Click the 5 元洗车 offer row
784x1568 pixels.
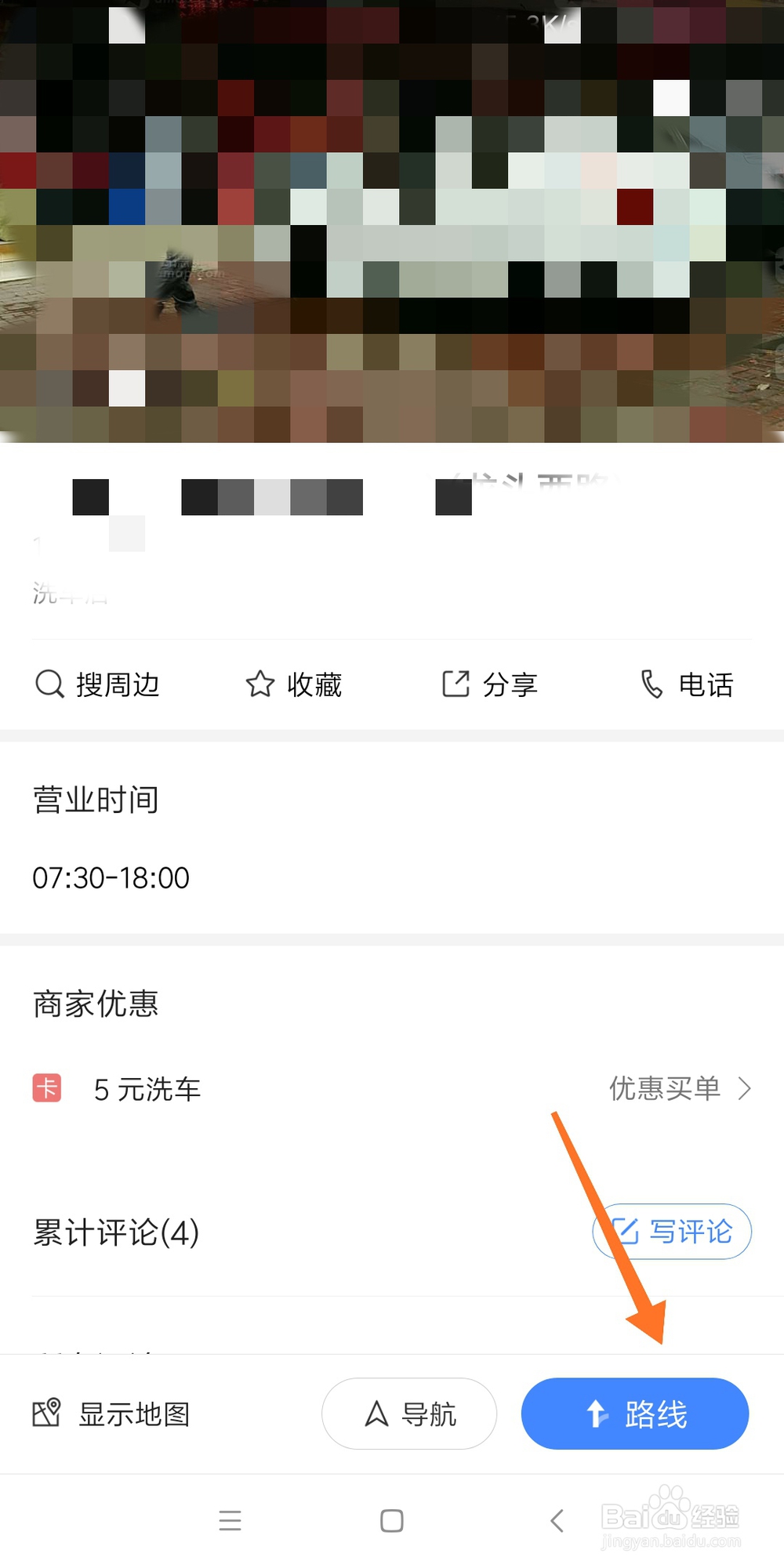tap(147, 1089)
